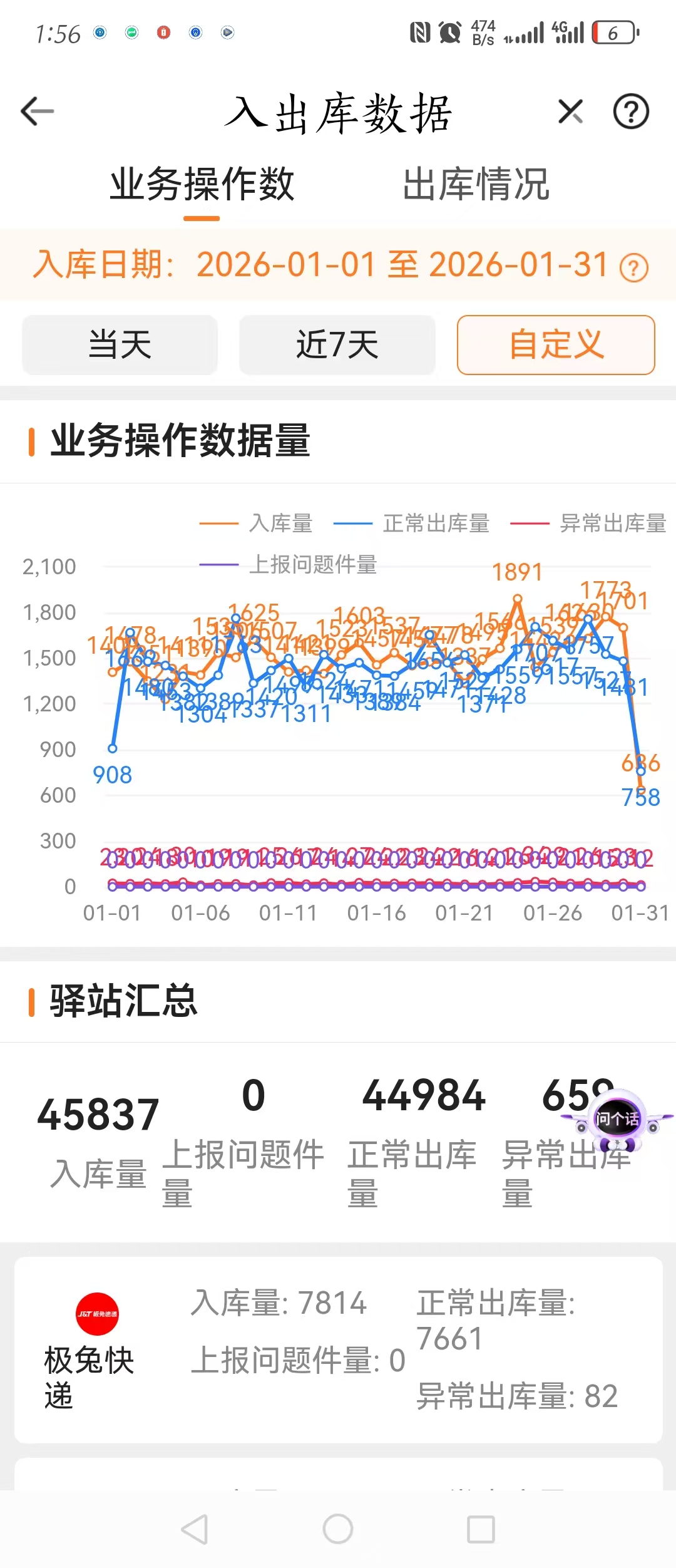The image size is (676, 1568).
Task: Open the help question mark in header
Action: point(630,112)
